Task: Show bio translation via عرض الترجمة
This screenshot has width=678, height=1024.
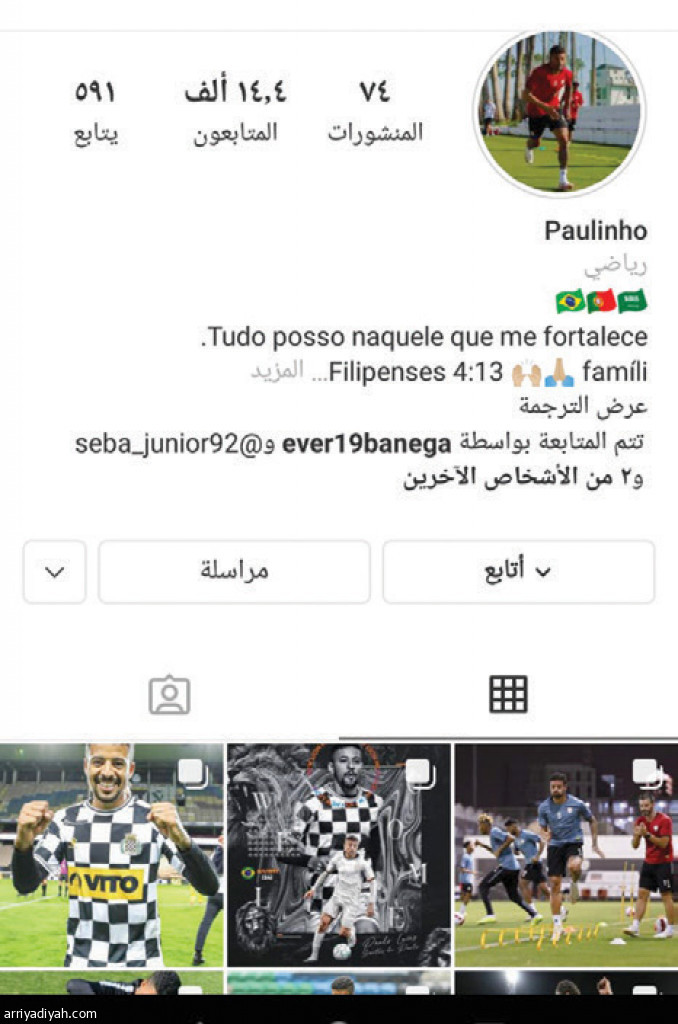Action: 583,407
